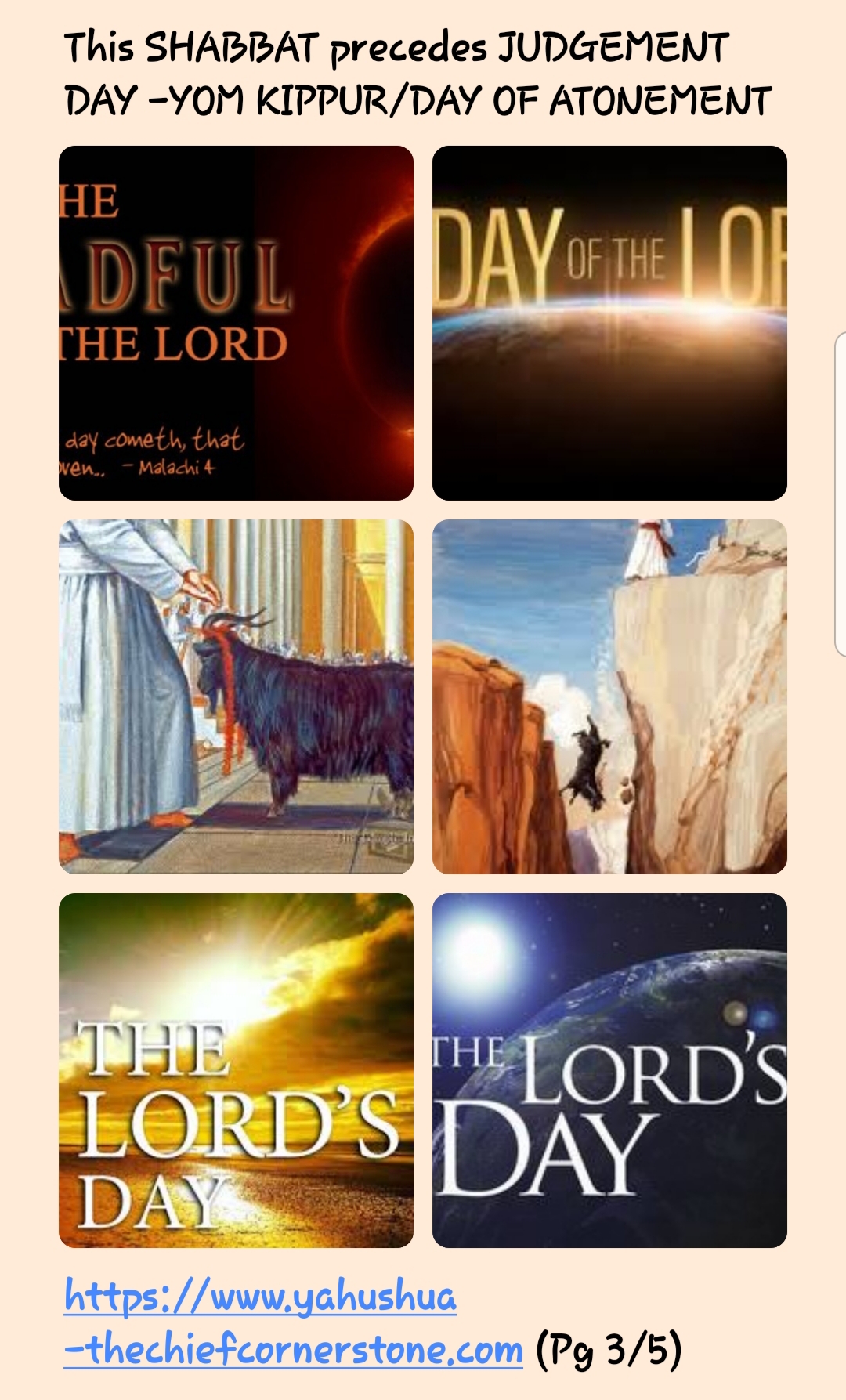View the goat falling off cliff picture
The height and width of the screenshot is (1400, 846).
(609, 696)
